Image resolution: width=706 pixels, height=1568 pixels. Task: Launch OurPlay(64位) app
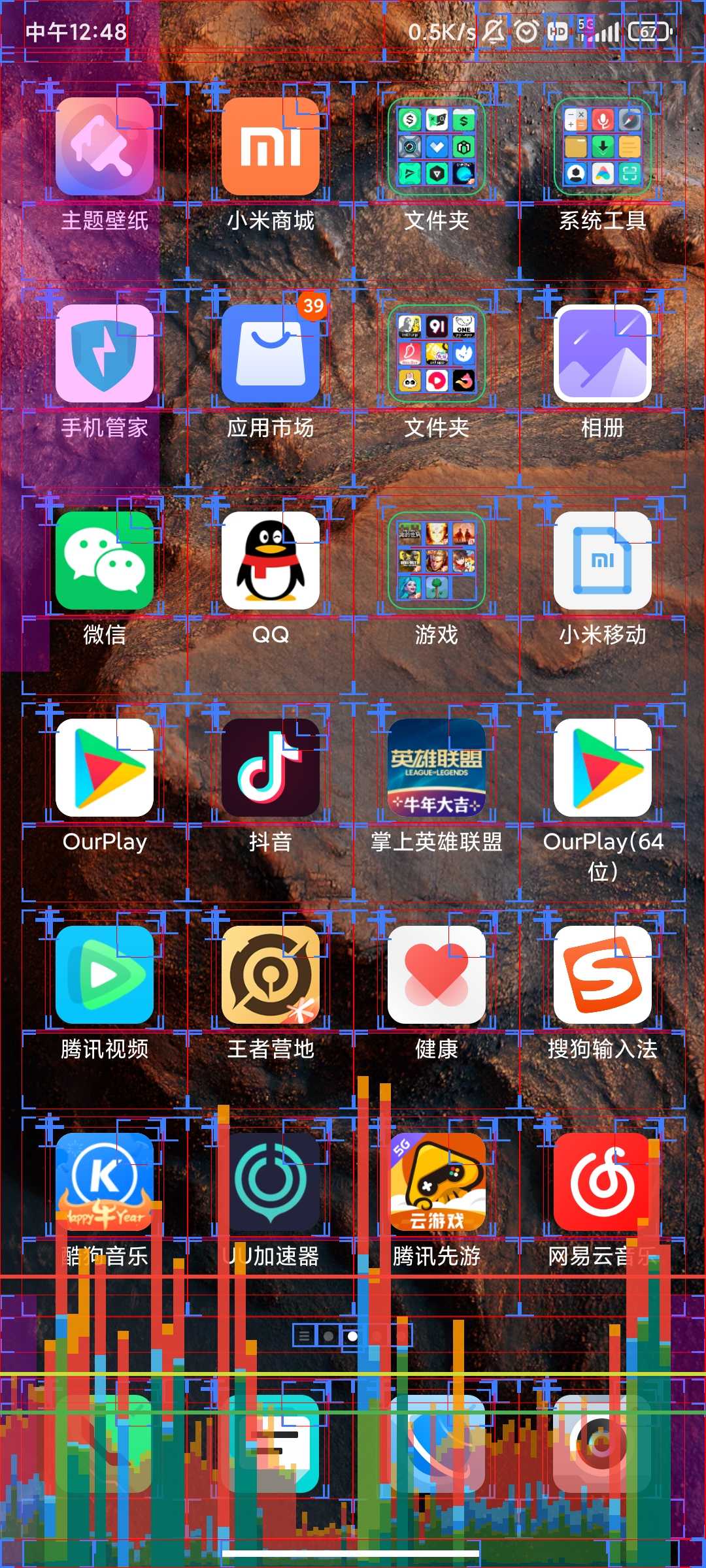603,768
